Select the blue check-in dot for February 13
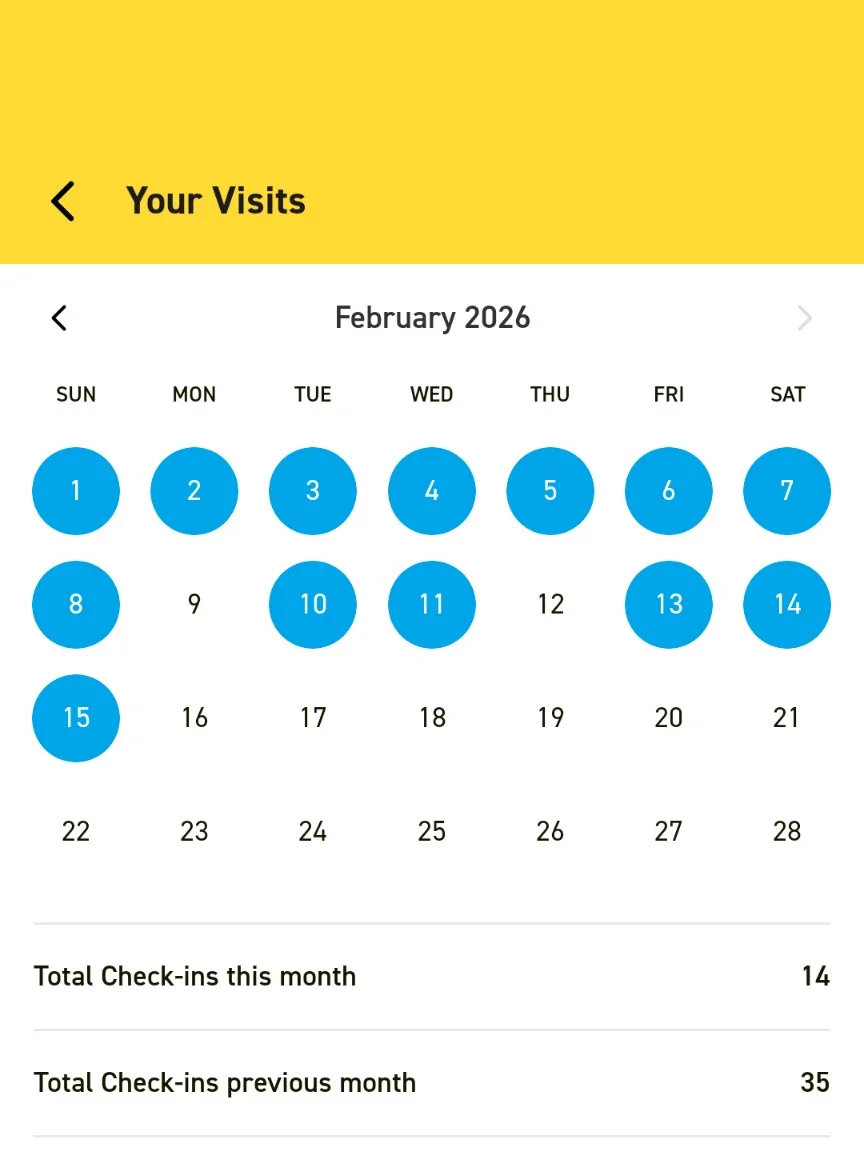Image resolution: width=864 pixels, height=1156 pixels. pos(668,604)
